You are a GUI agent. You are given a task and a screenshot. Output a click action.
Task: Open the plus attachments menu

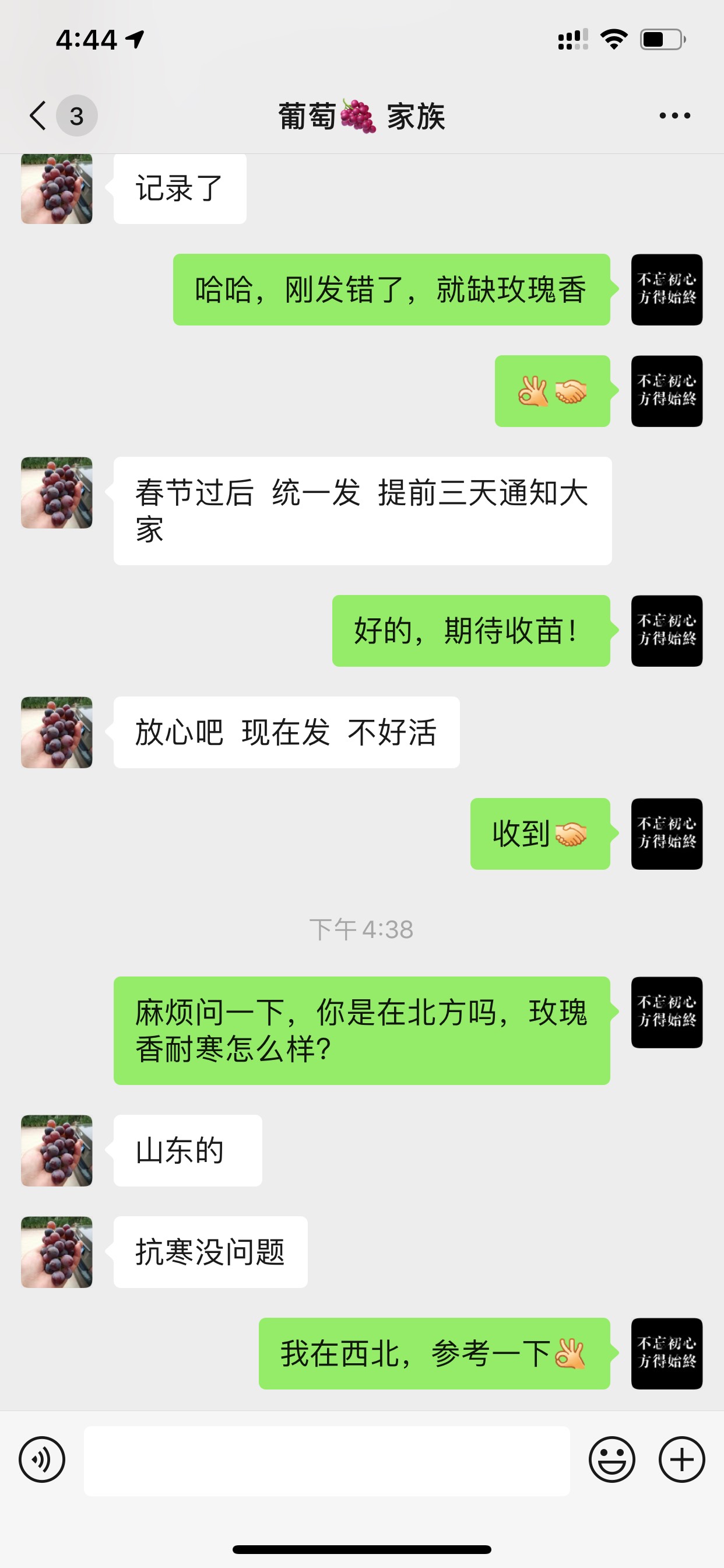click(681, 1459)
